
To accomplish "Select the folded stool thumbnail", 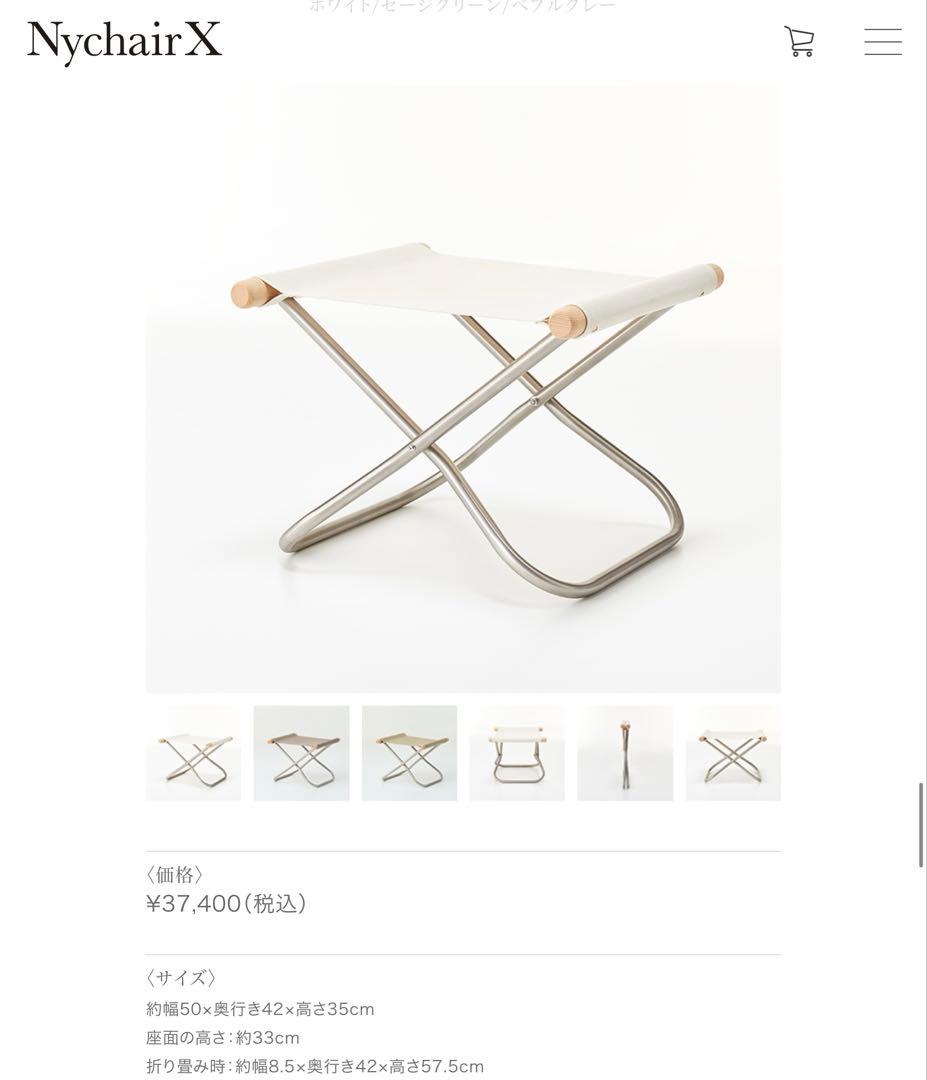I will click(625, 752).
